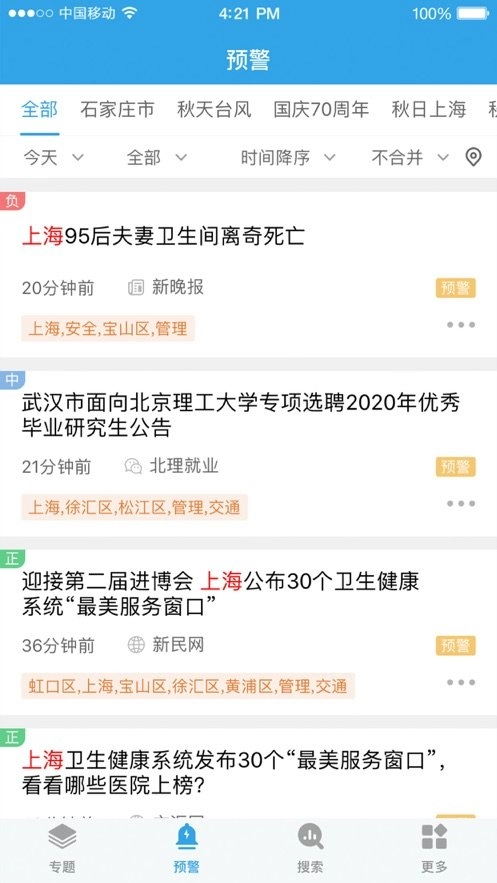Open the 国庆70周年 tab

[321, 109]
